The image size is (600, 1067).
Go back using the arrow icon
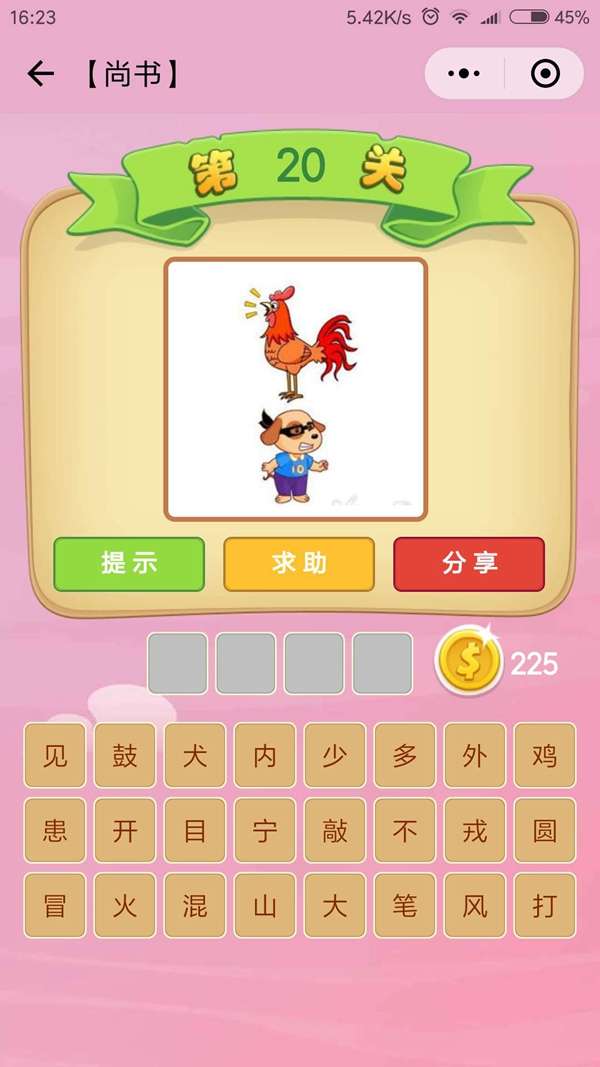(40, 74)
